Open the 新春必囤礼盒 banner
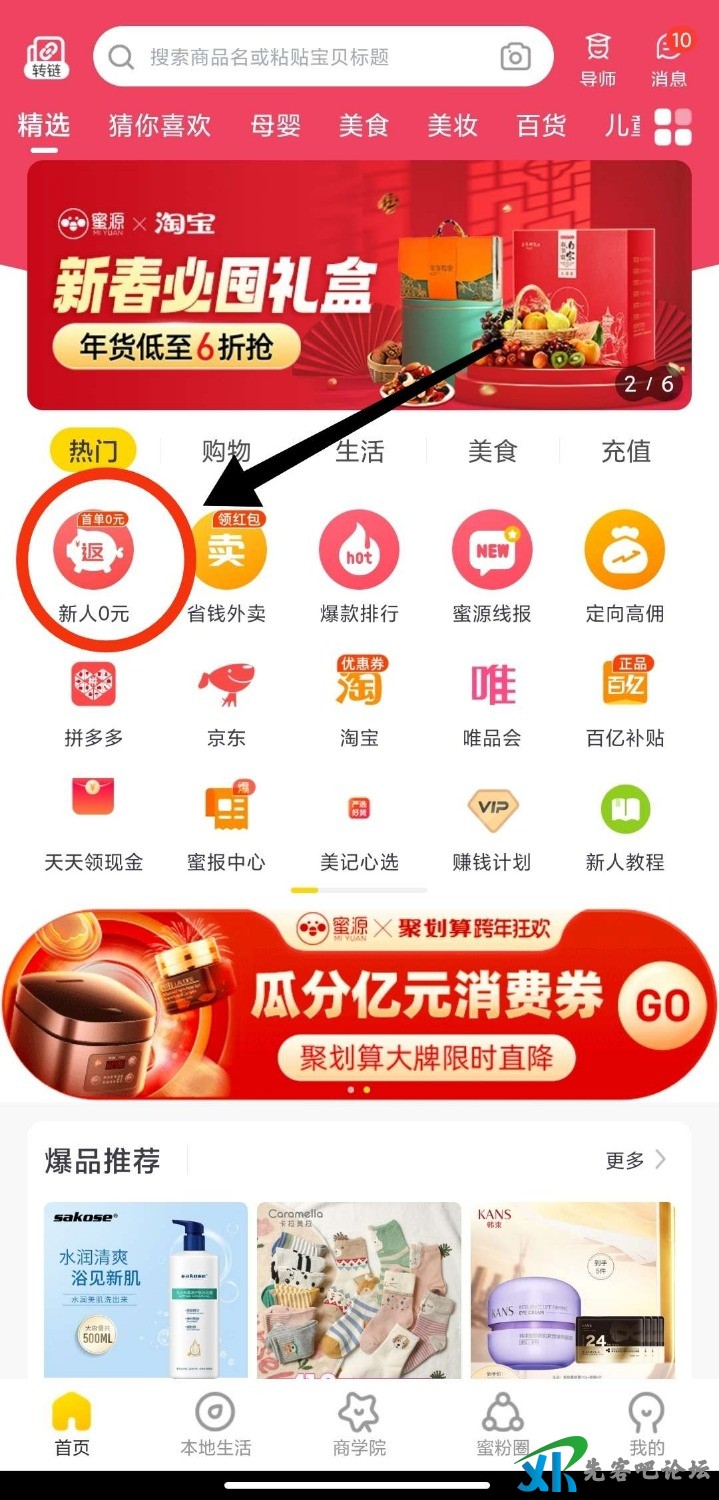719x1500 pixels. click(x=358, y=285)
